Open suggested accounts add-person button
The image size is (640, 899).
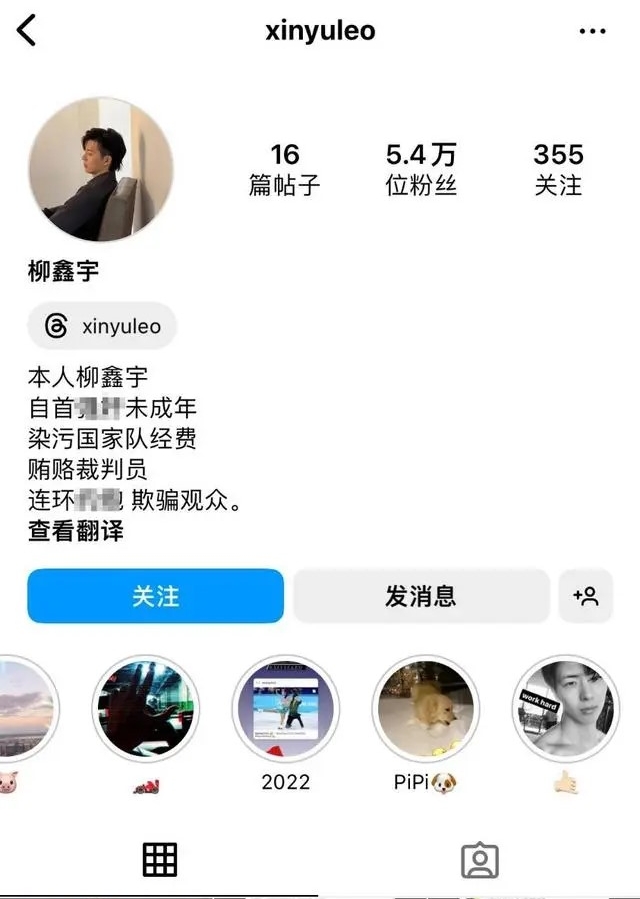[x=586, y=596]
